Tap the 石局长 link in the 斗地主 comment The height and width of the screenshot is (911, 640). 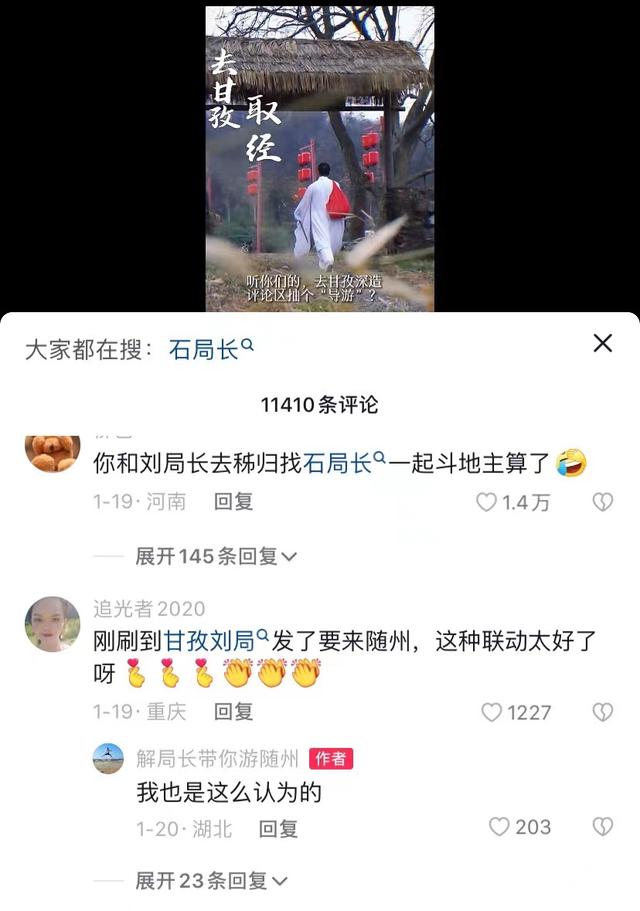[344, 464]
